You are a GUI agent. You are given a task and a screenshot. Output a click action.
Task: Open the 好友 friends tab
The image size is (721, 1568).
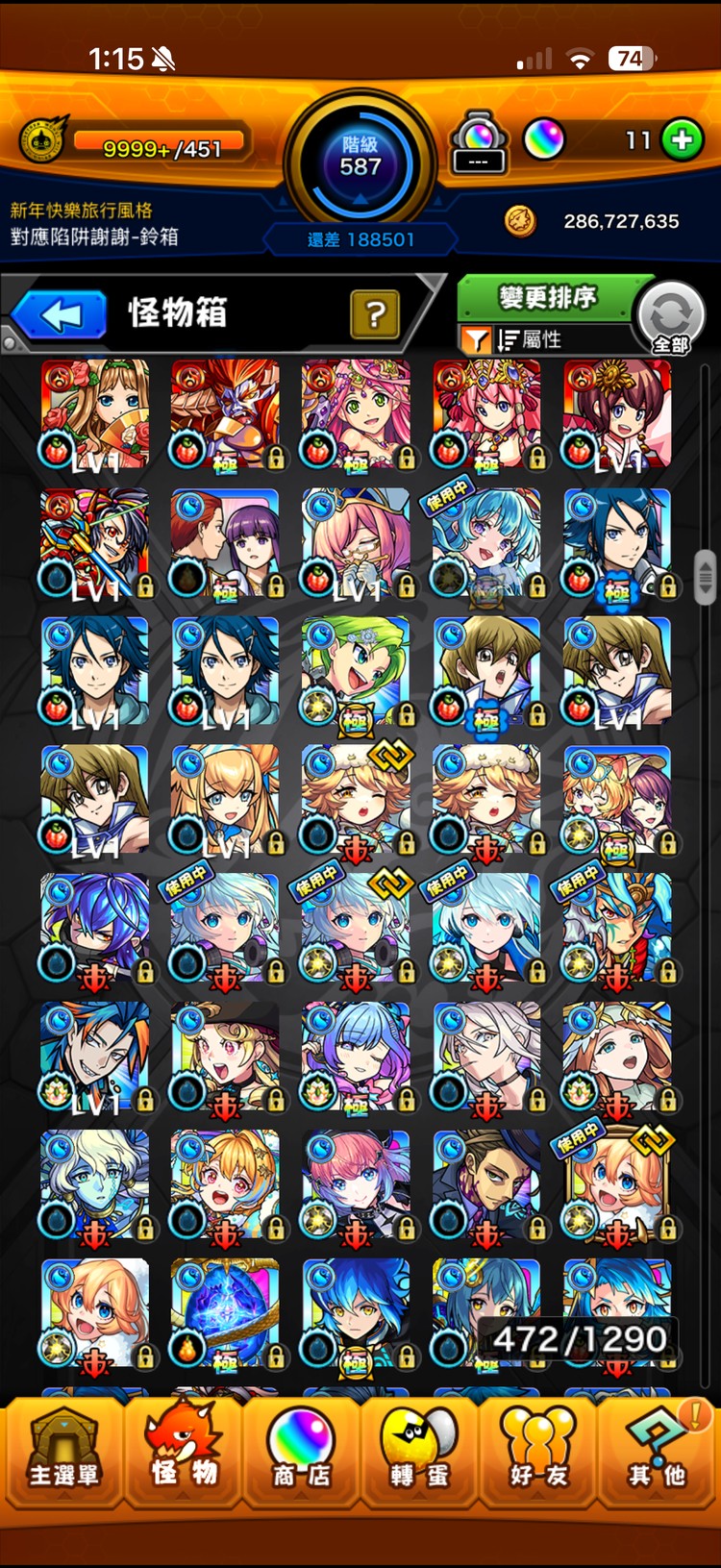click(538, 1454)
